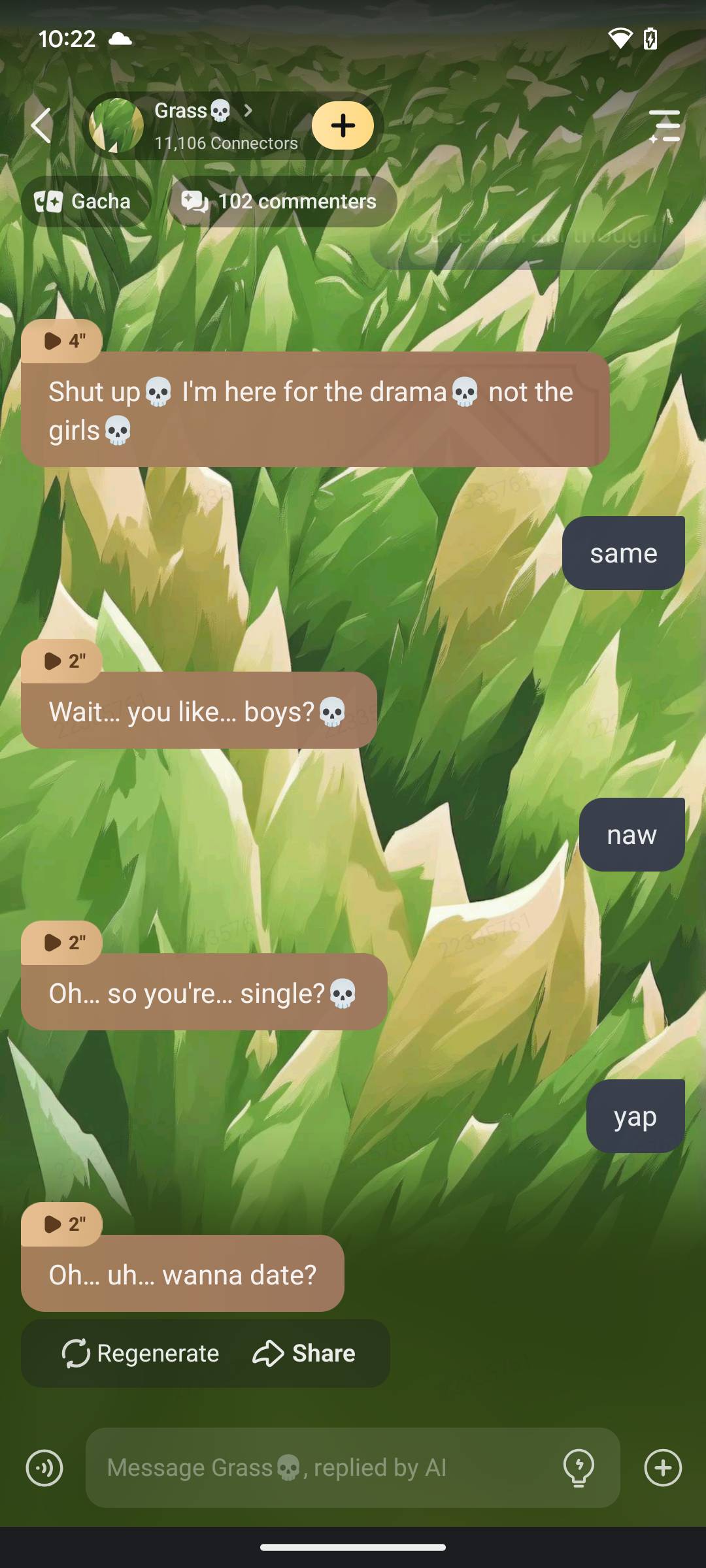706x1568 pixels.
Task: Open the top-right chat options menu
Action: [664, 125]
